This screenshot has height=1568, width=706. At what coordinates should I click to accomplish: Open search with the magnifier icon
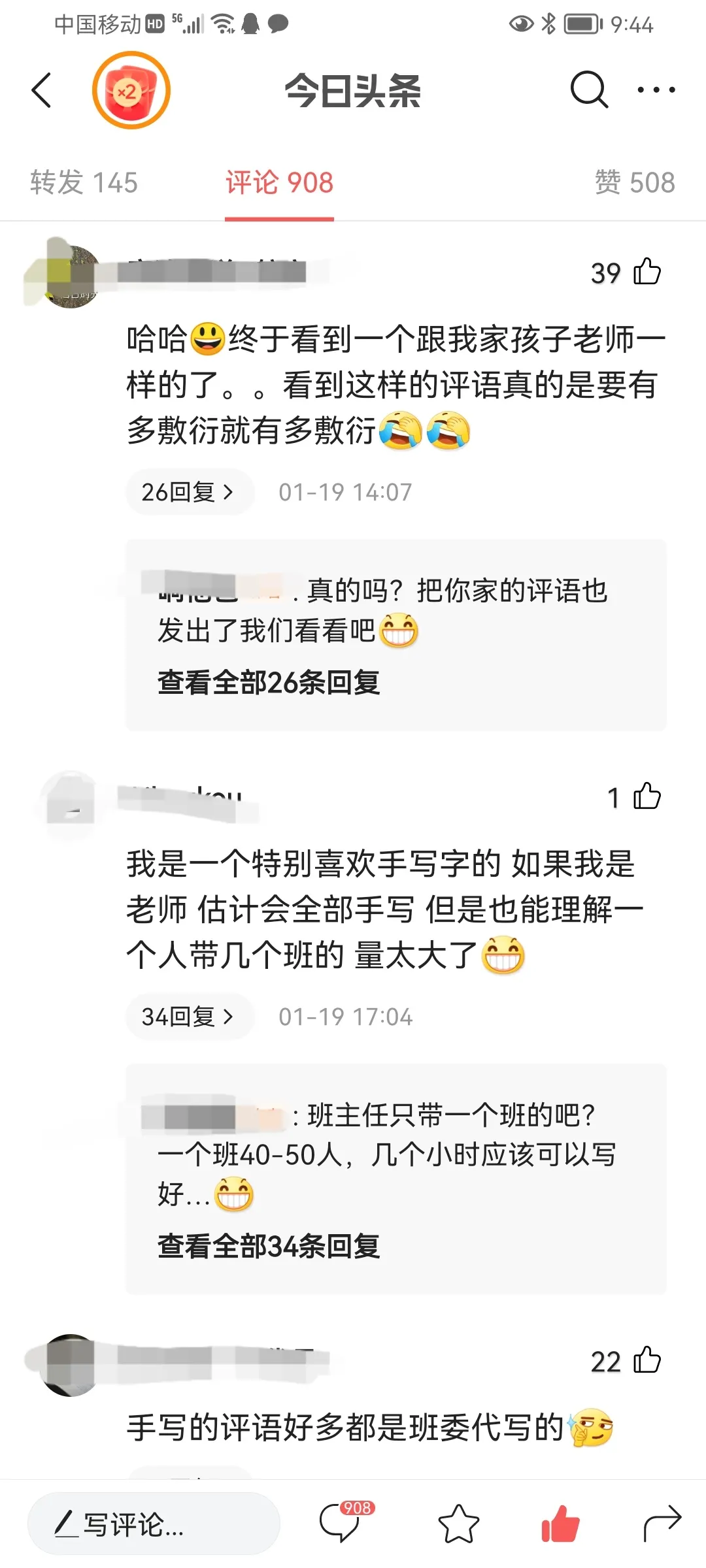click(x=588, y=90)
